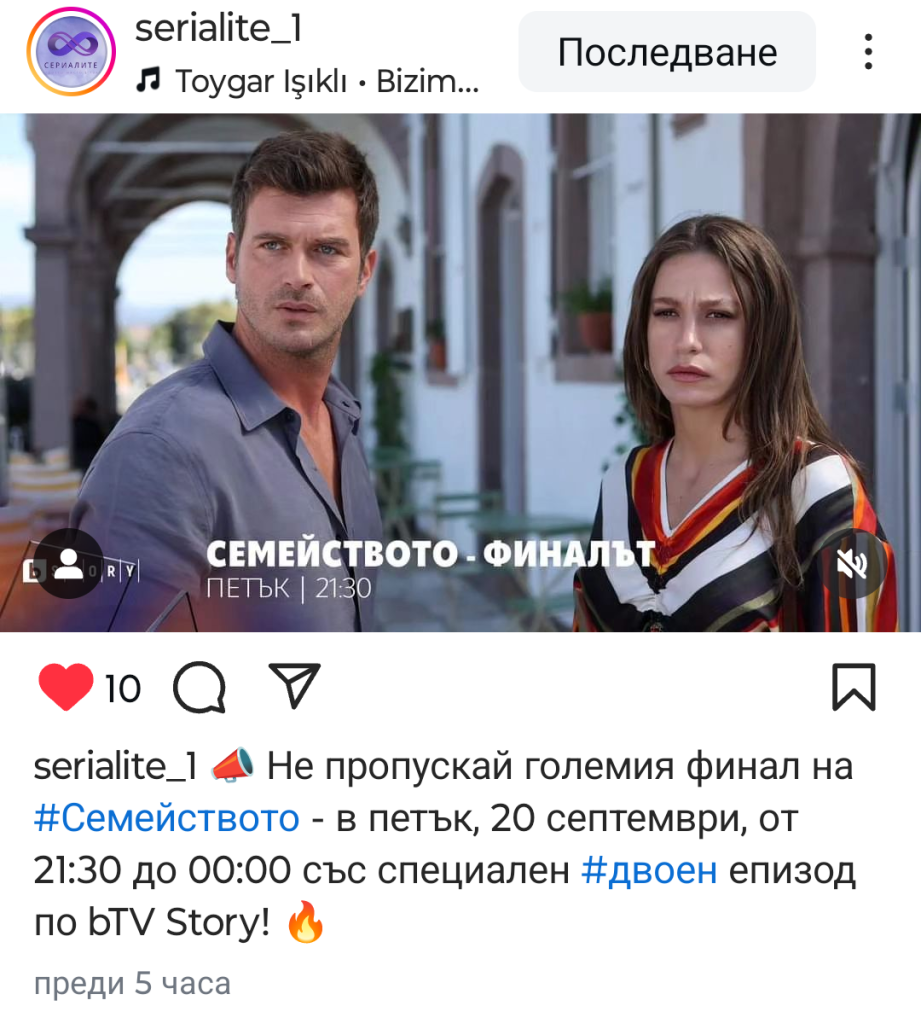
Task: Open the serialite_1 username in header
Action: coord(219,28)
